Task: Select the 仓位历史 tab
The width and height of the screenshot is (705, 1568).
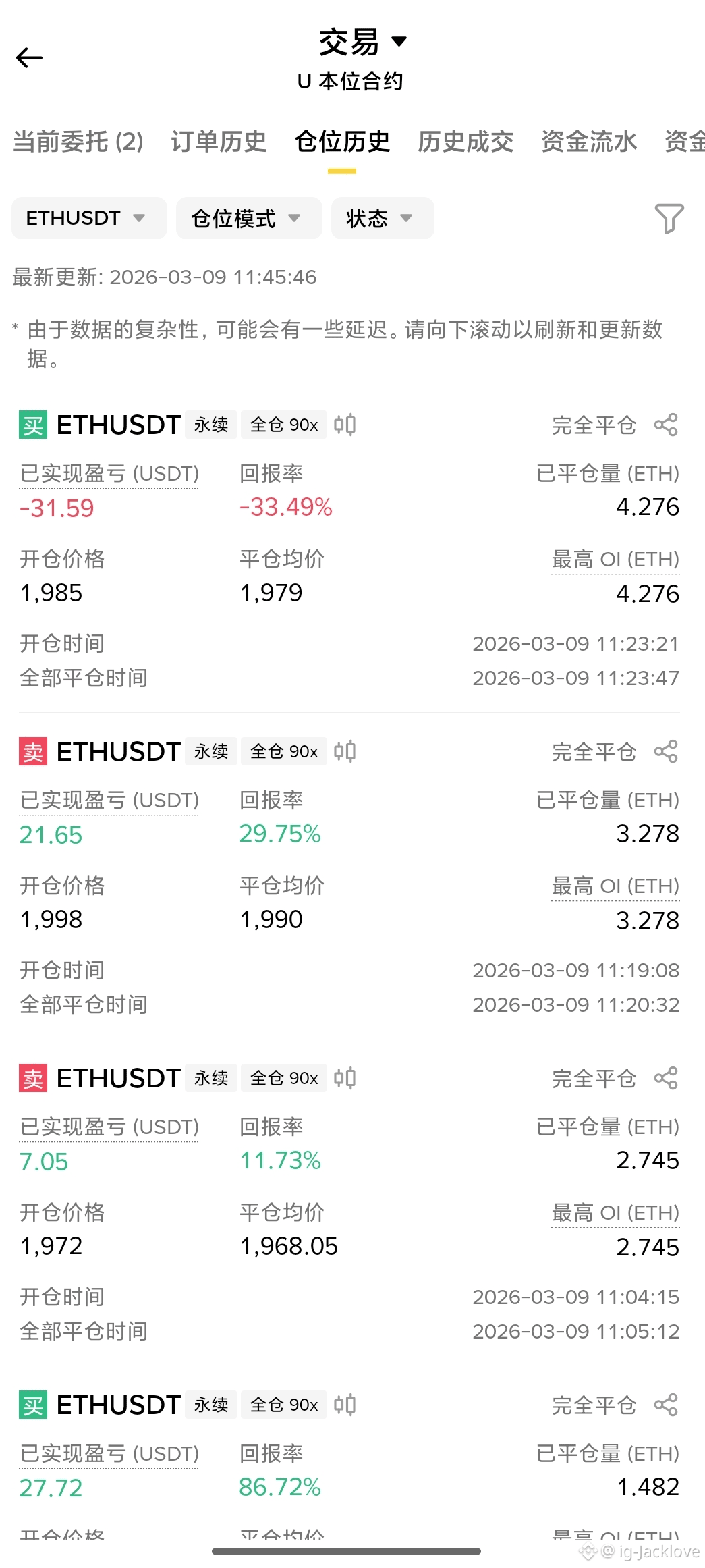Action: [342, 142]
